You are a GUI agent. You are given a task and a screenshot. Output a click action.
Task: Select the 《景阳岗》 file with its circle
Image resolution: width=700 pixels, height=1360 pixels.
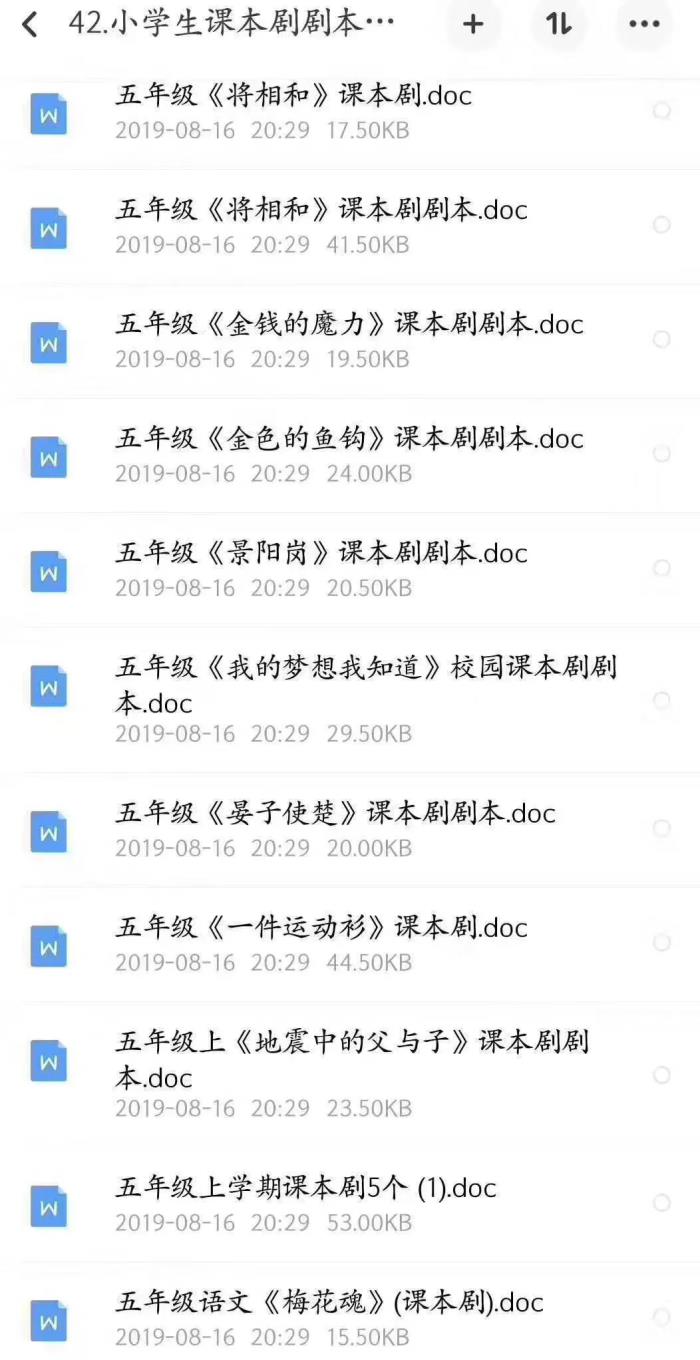(x=661, y=568)
